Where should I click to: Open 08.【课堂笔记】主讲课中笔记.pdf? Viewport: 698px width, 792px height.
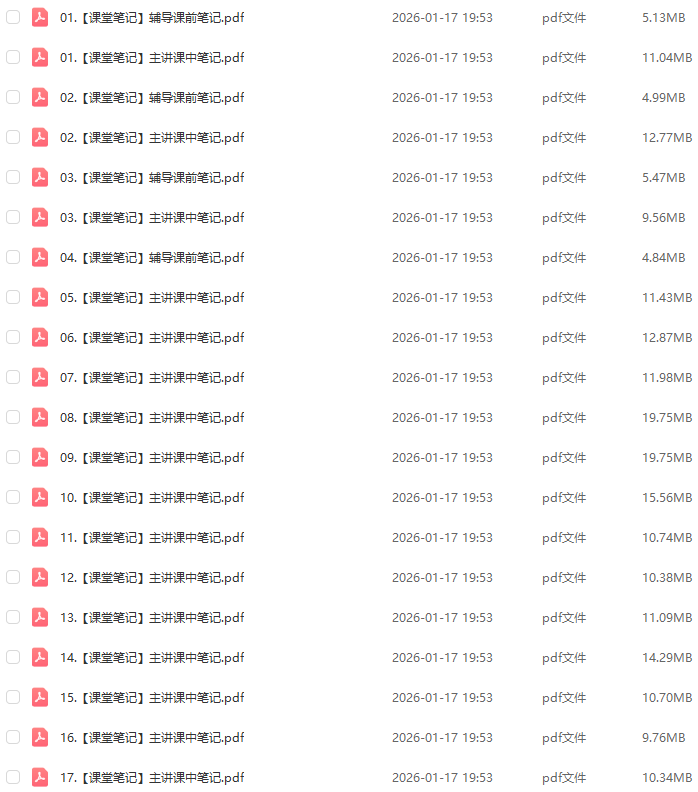click(152, 418)
